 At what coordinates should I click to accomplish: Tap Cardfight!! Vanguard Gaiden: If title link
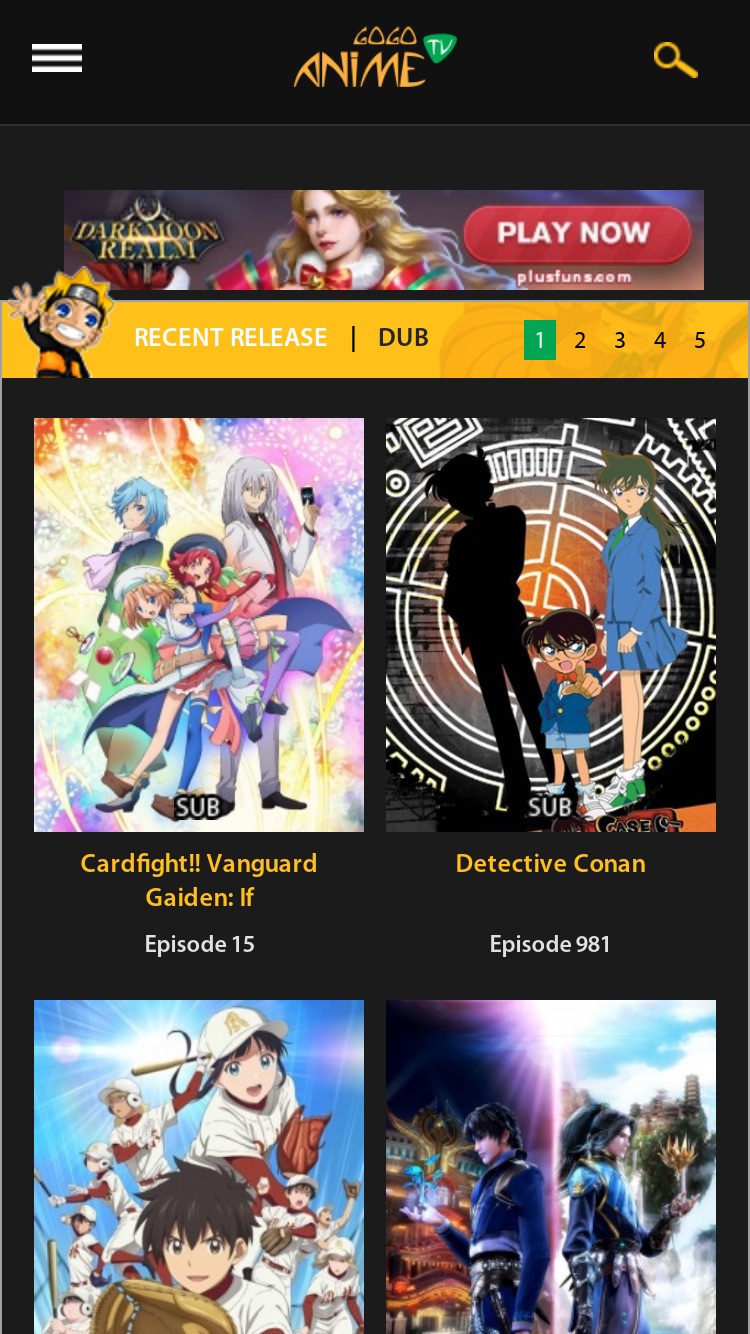coord(199,880)
